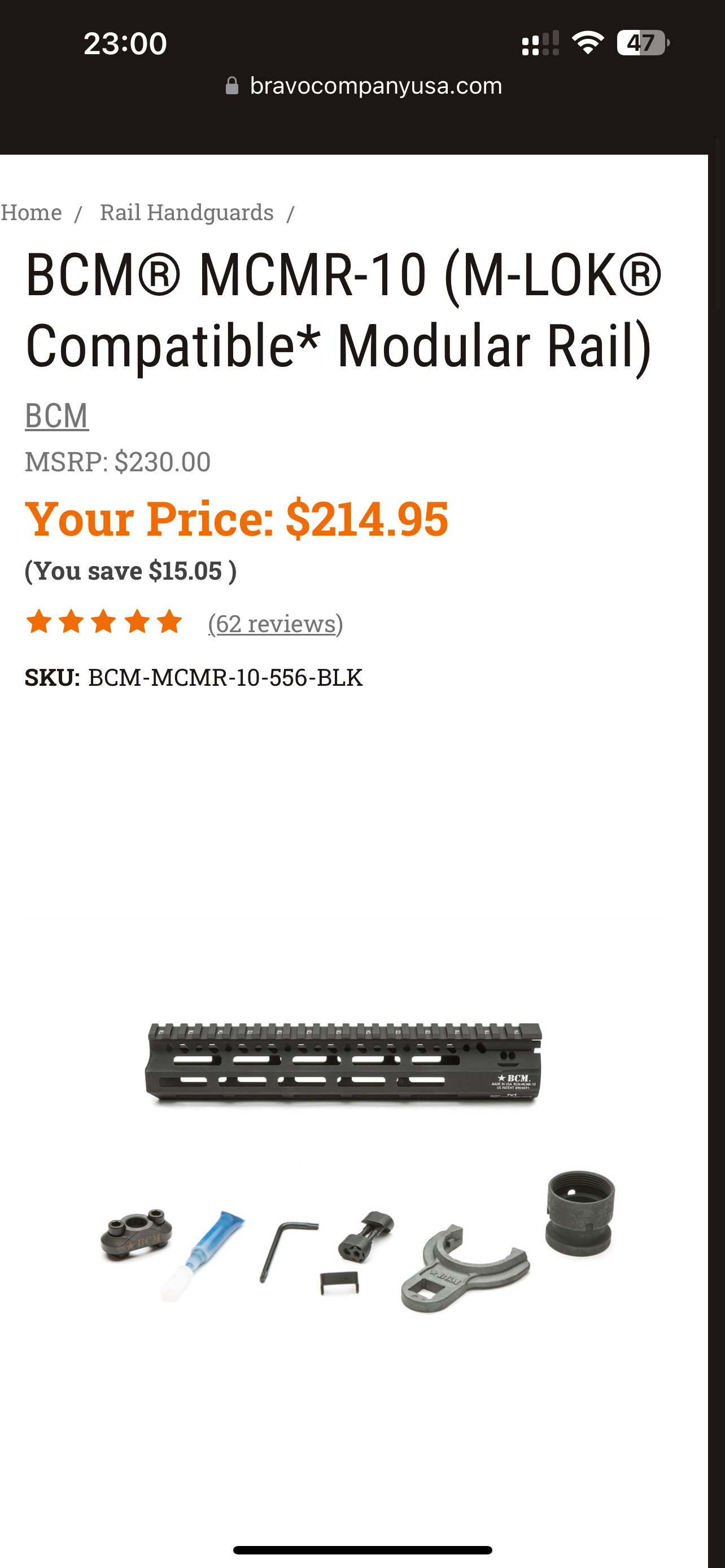Screen dimensions: 725x1568
Task: Open the BCM brand link
Action: 56,416
